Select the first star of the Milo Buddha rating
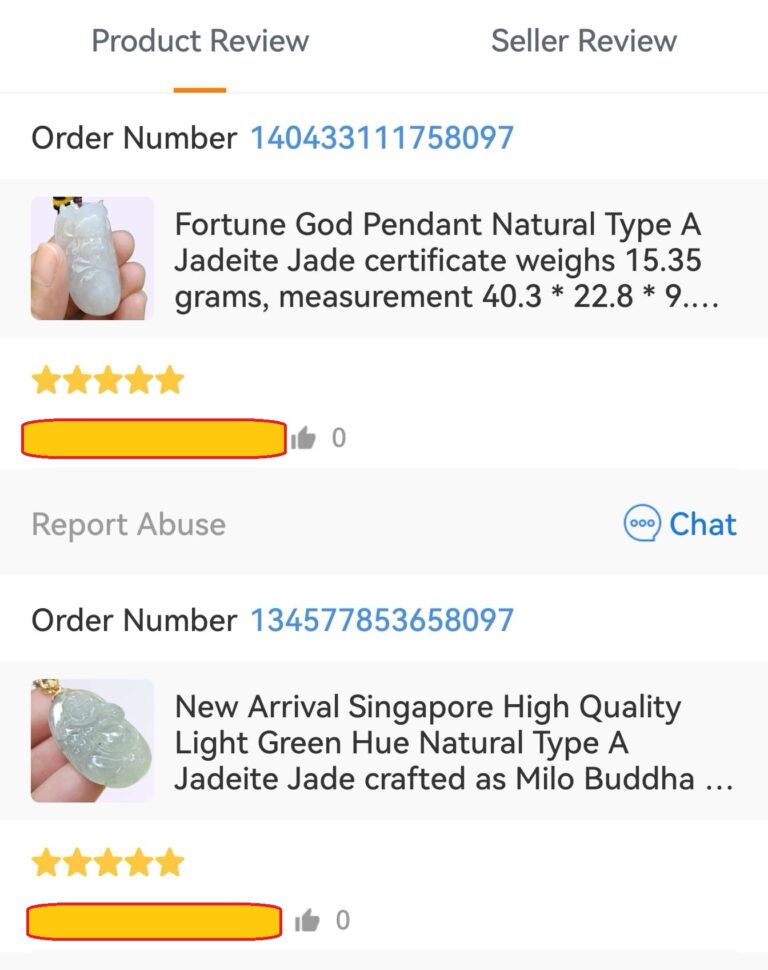This screenshot has height=970, width=768. (45, 860)
